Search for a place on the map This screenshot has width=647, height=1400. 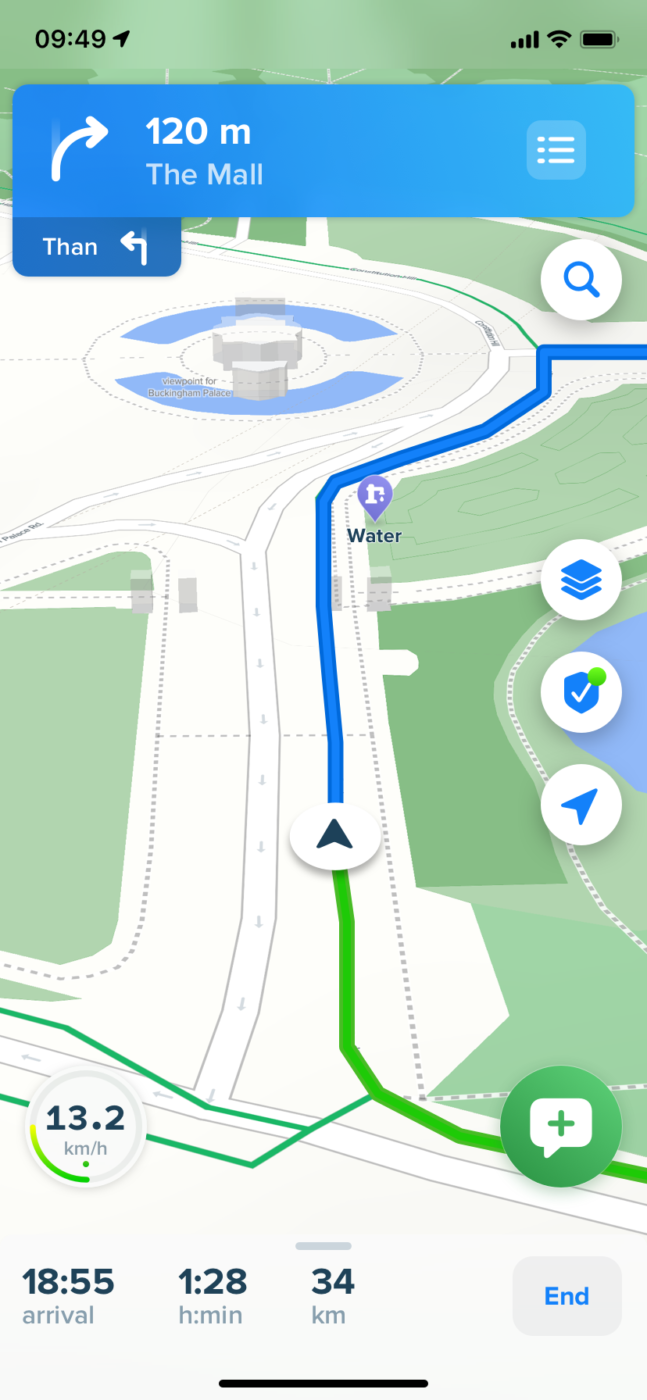pyautogui.click(x=581, y=280)
